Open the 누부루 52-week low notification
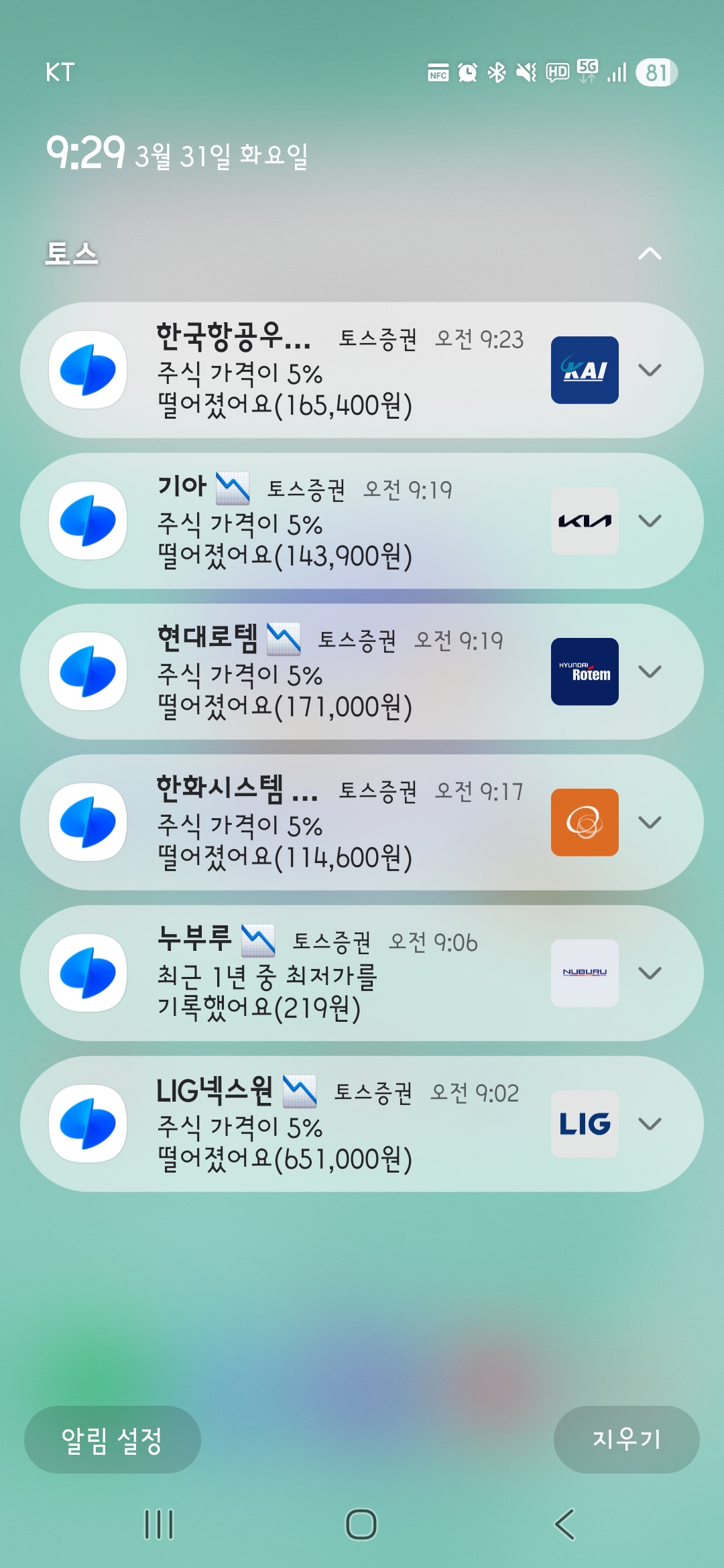The width and height of the screenshot is (724, 1568). [x=335, y=974]
